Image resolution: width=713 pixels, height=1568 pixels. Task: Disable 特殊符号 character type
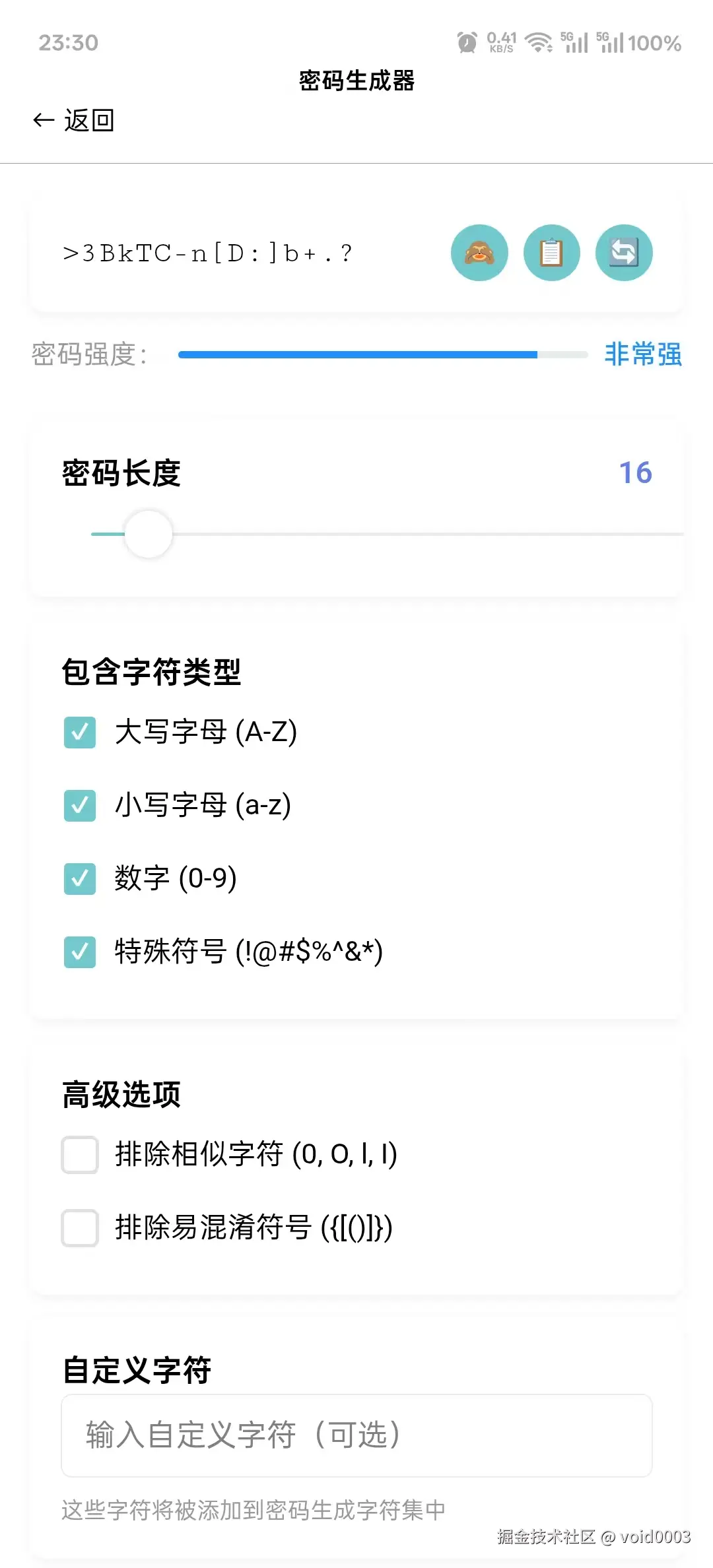(79, 953)
